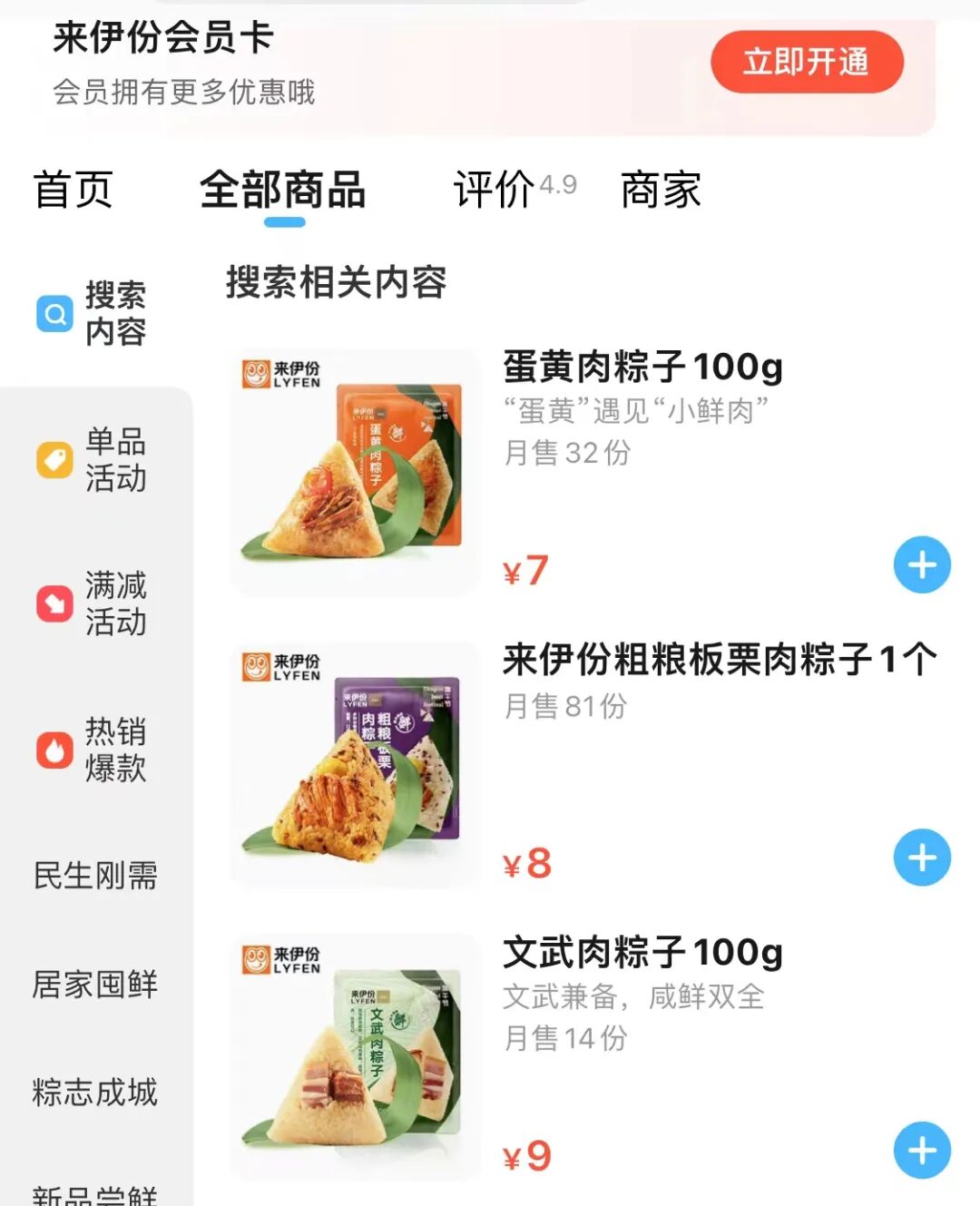Image resolution: width=980 pixels, height=1206 pixels.
Task: Add 蛋黄肉粽子 100g to the cart
Action: pyautogui.click(x=922, y=565)
